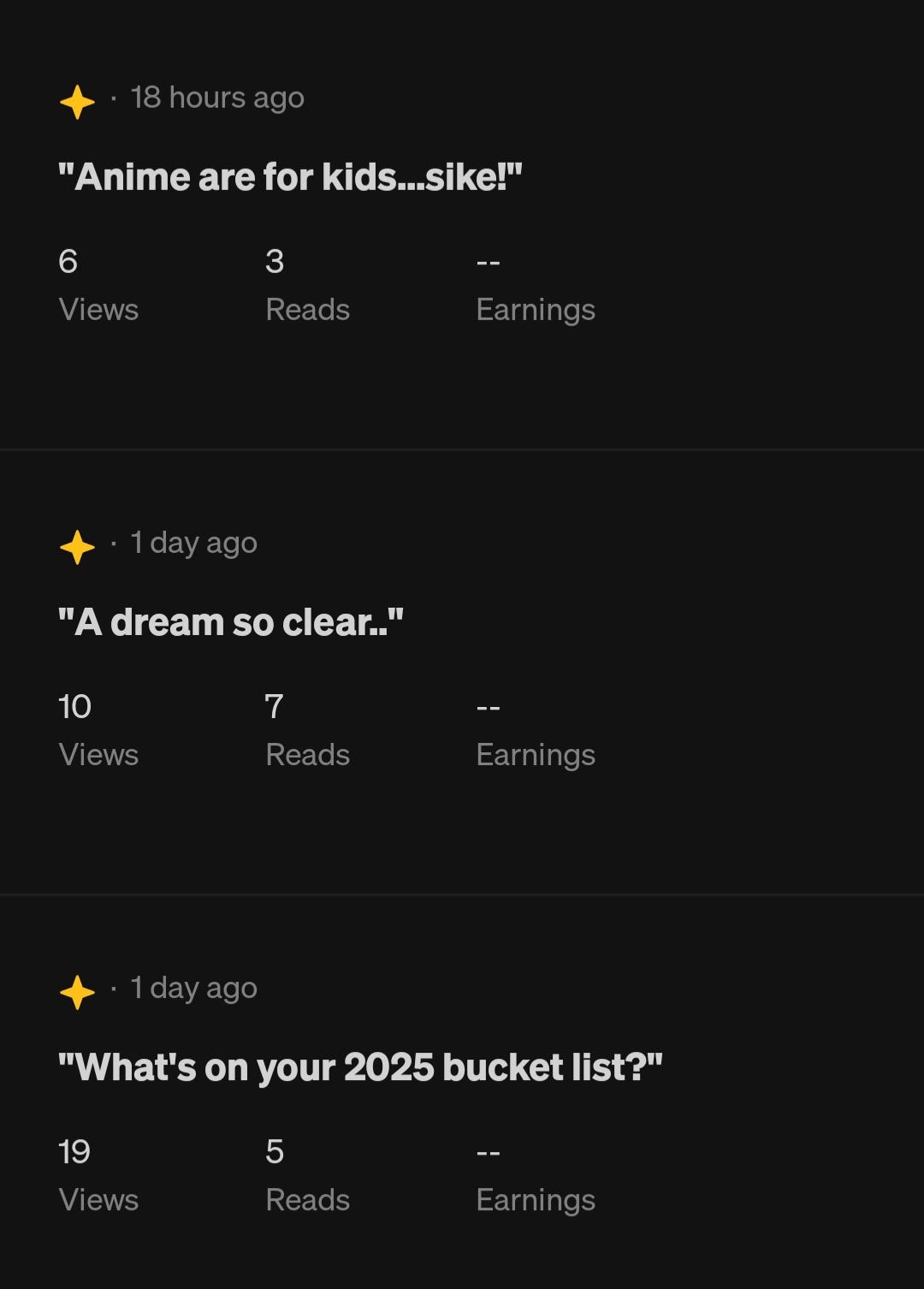
Task: Click the Earnings label for "A dream so clear.."
Action: [536, 755]
